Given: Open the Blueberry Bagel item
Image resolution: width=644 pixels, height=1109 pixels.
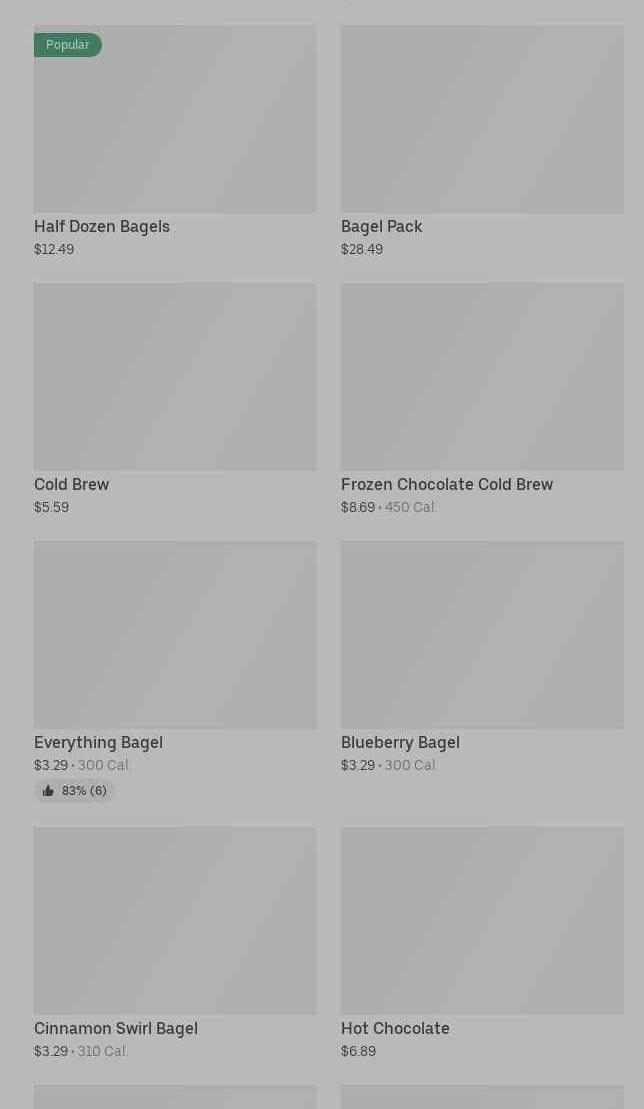Looking at the screenshot, I should click(482, 658).
